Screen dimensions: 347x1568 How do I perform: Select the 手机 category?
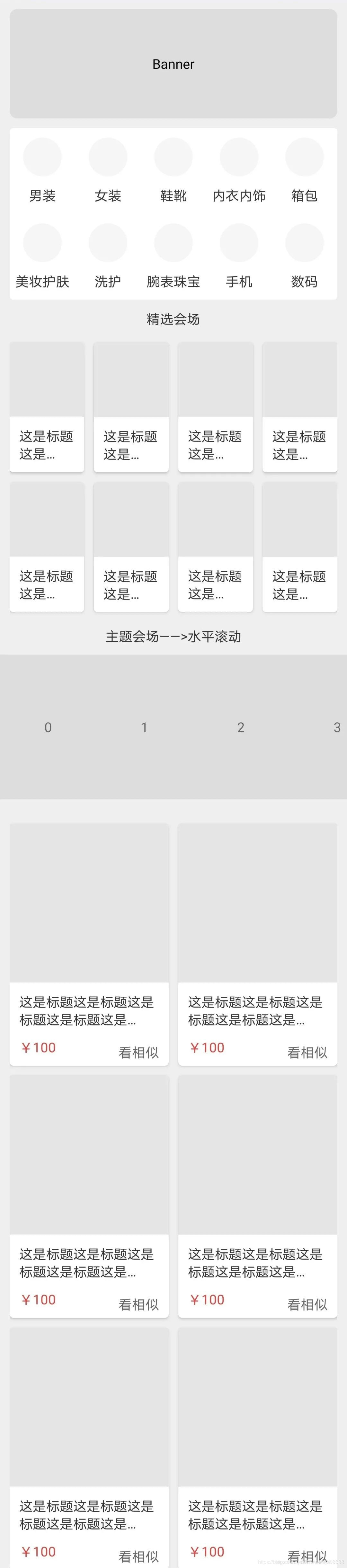(239, 255)
